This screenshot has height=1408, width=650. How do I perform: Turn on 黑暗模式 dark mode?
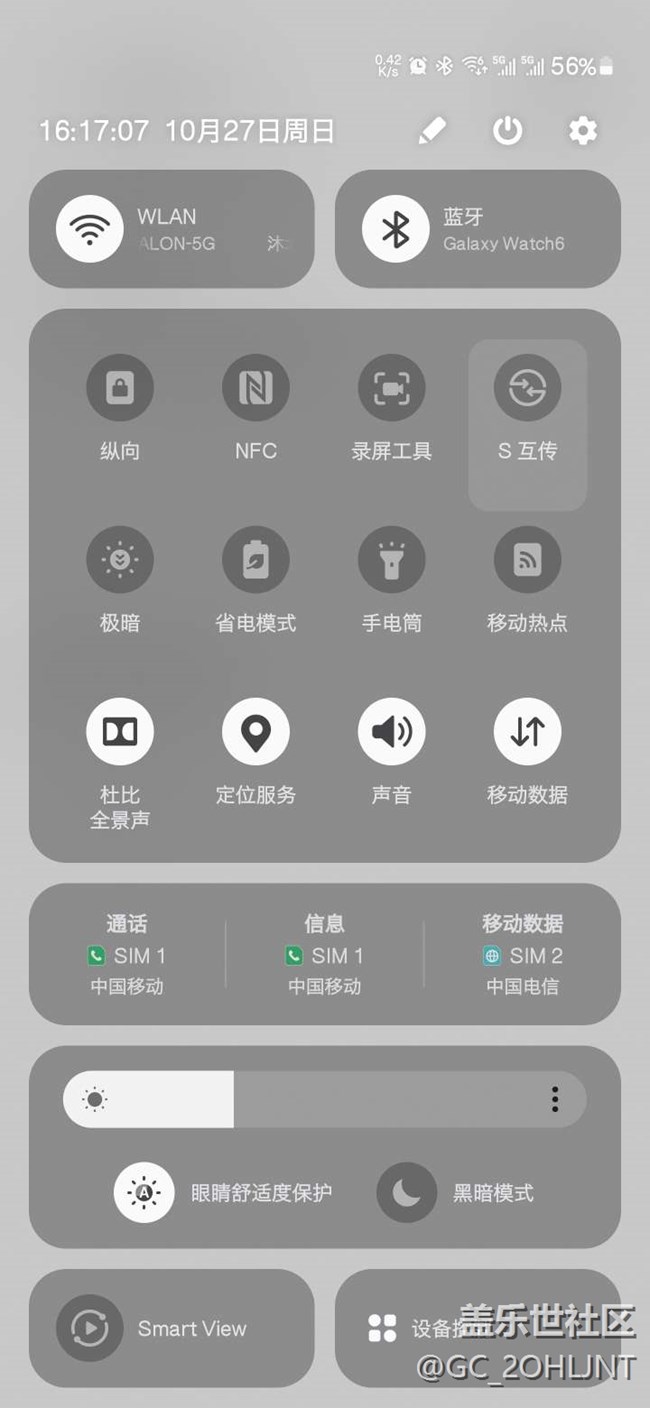[407, 1192]
